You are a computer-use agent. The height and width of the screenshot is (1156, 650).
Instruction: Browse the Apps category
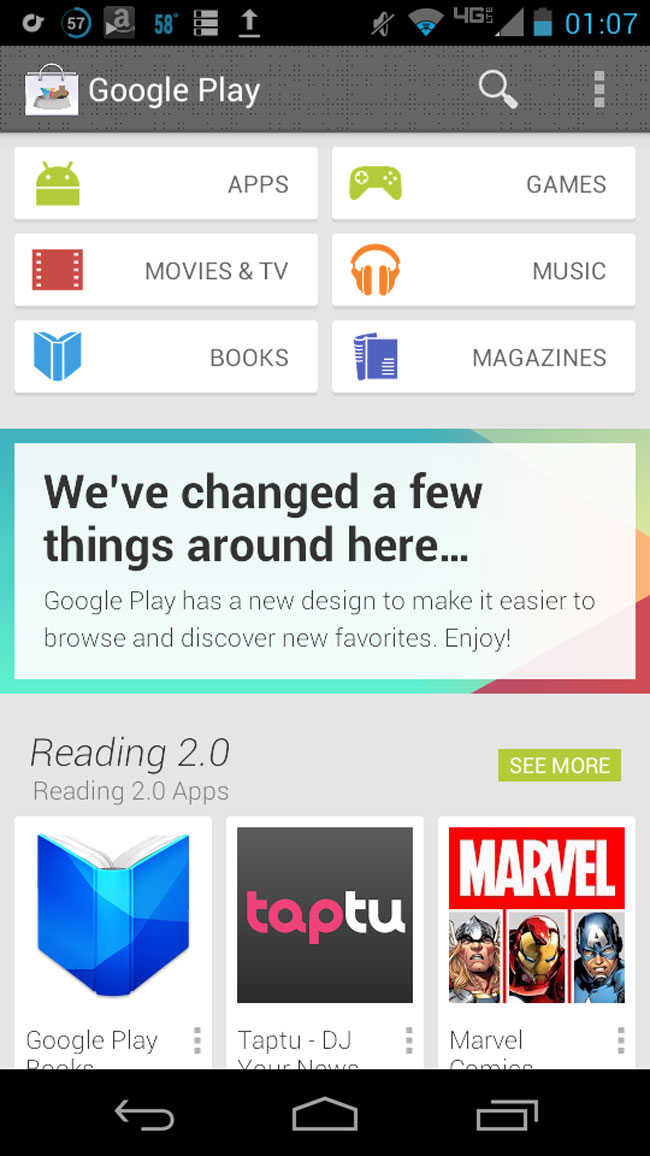point(166,184)
